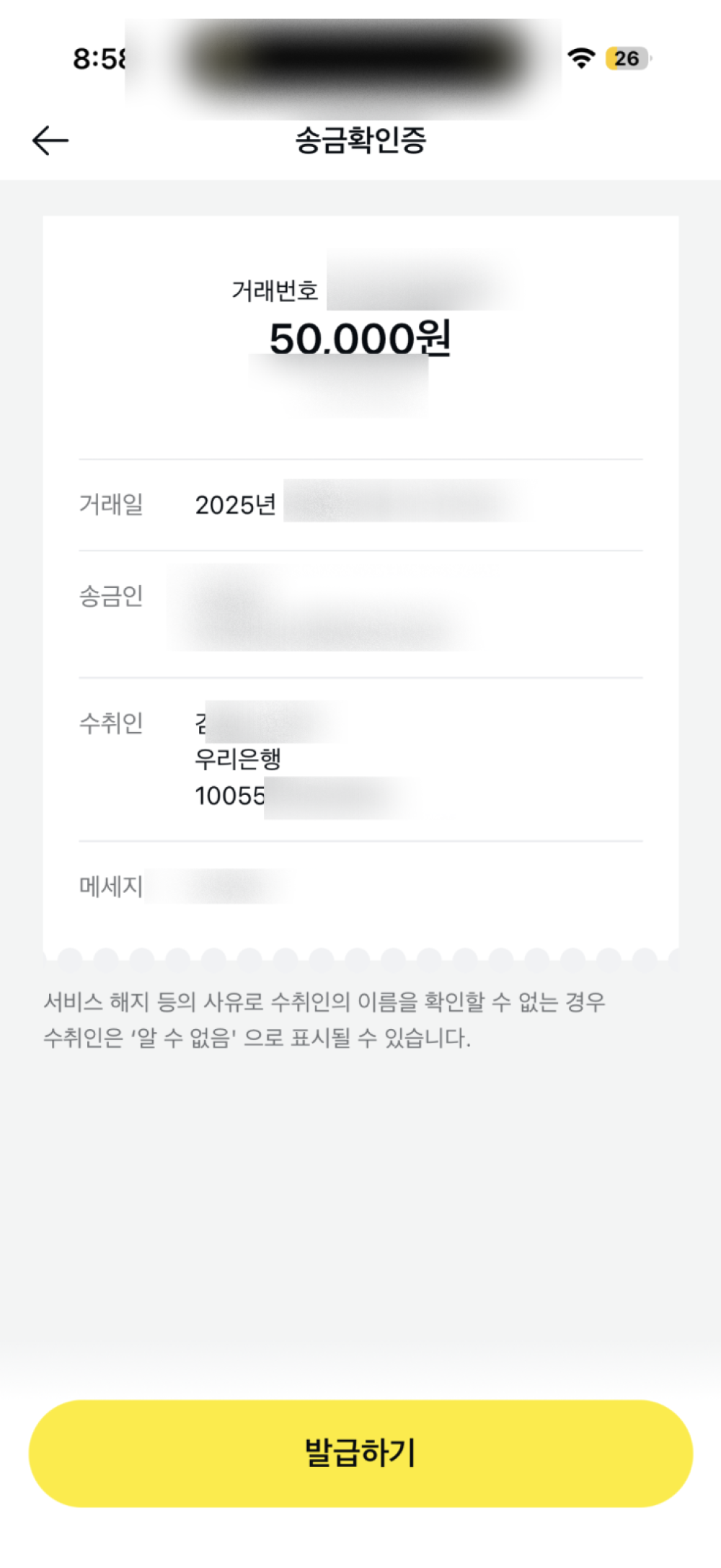The height and width of the screenshot is (1568, 721).
Task: Go back from 송금확인증 screen
Action: point(50,140)
